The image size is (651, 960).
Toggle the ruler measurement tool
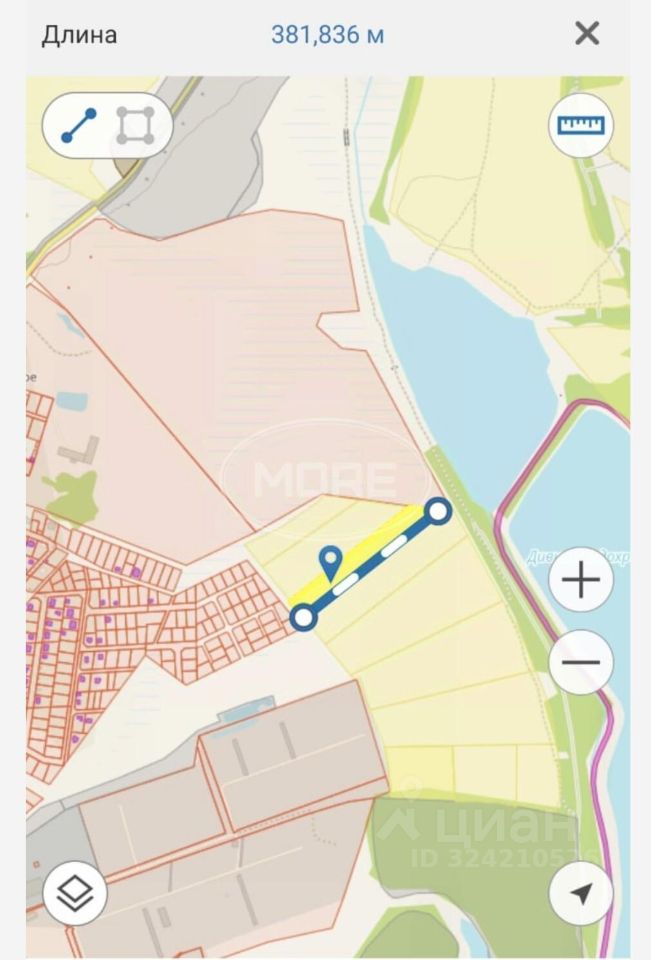[581, 126]
